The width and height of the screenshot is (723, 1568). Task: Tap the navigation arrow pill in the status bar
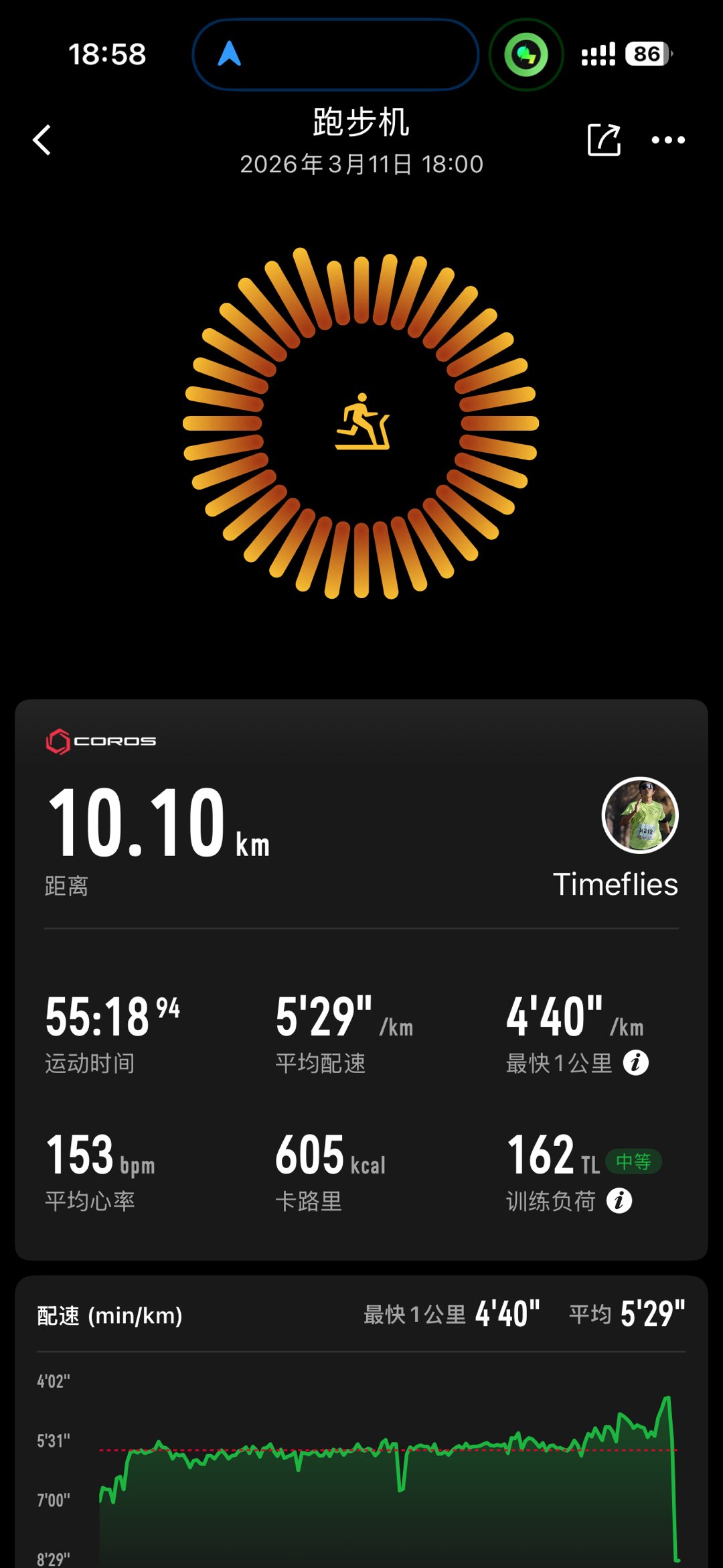335,54
